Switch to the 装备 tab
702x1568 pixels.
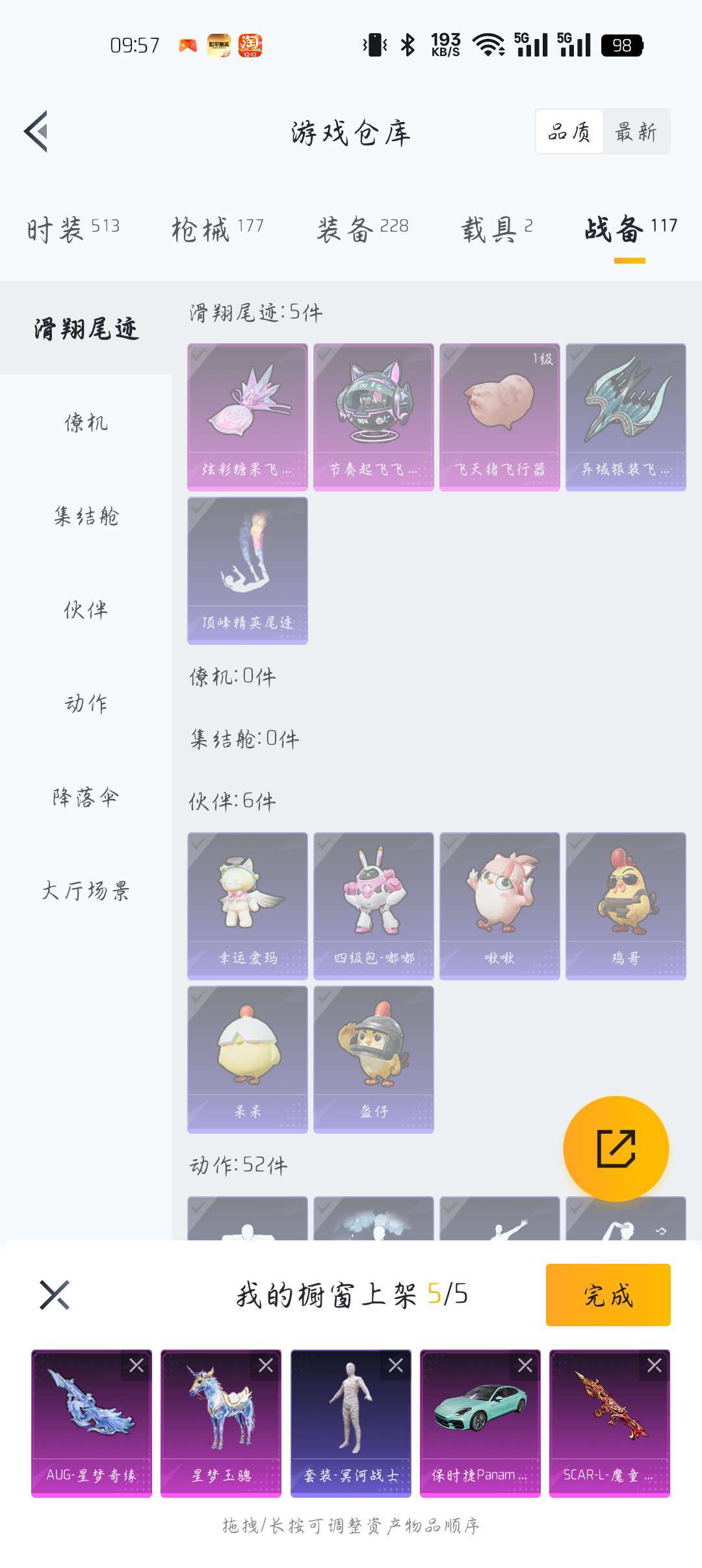362,229
